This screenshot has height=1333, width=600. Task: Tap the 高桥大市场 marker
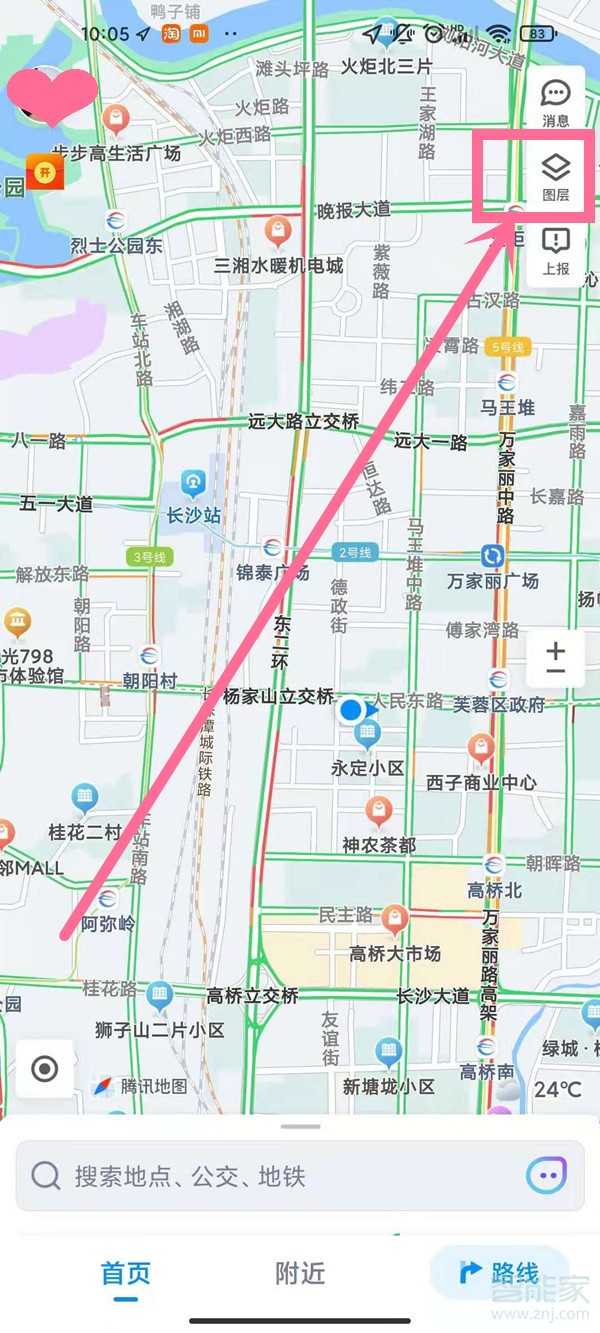[395, 917]
